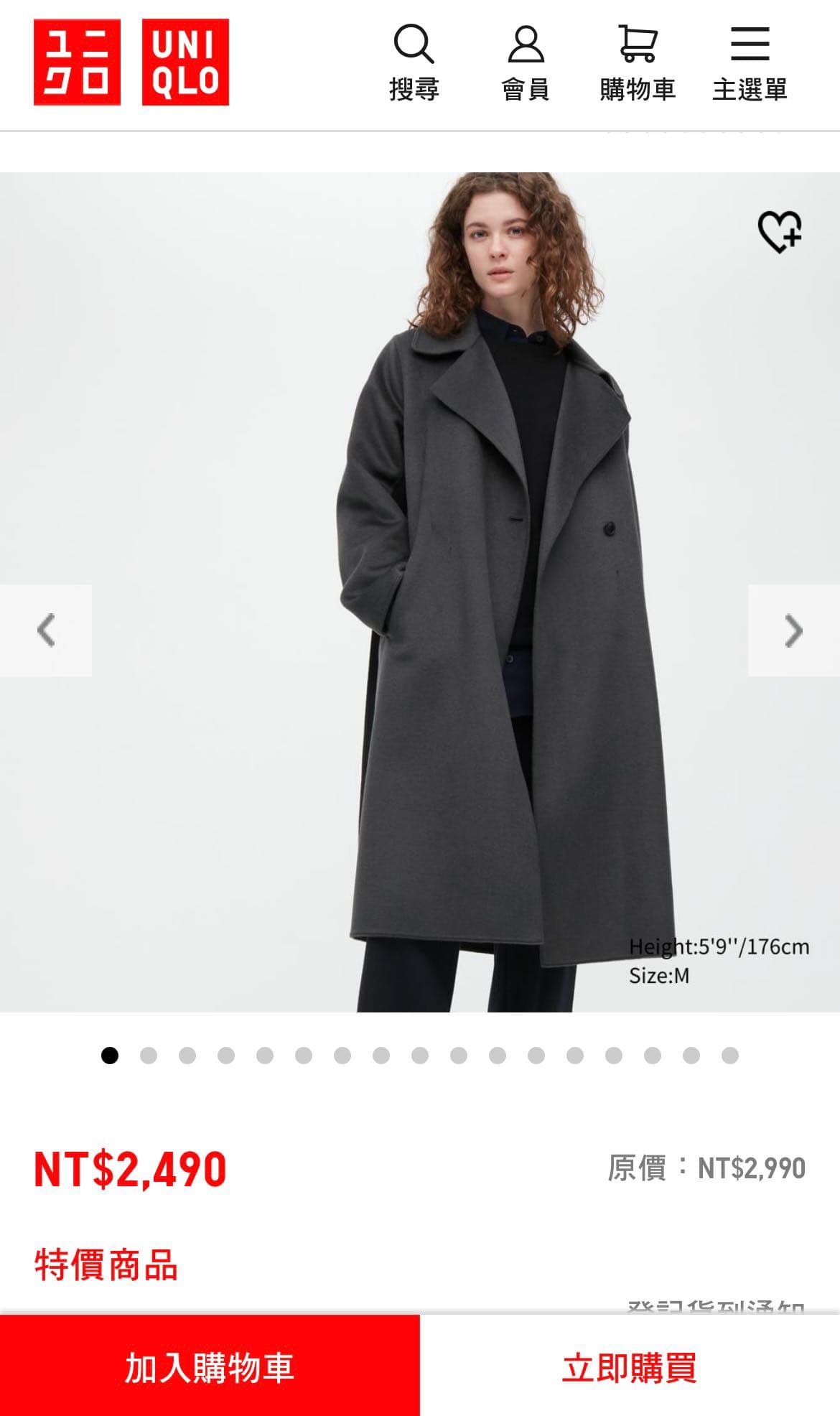Show the next product photo

tap(793, 630)
